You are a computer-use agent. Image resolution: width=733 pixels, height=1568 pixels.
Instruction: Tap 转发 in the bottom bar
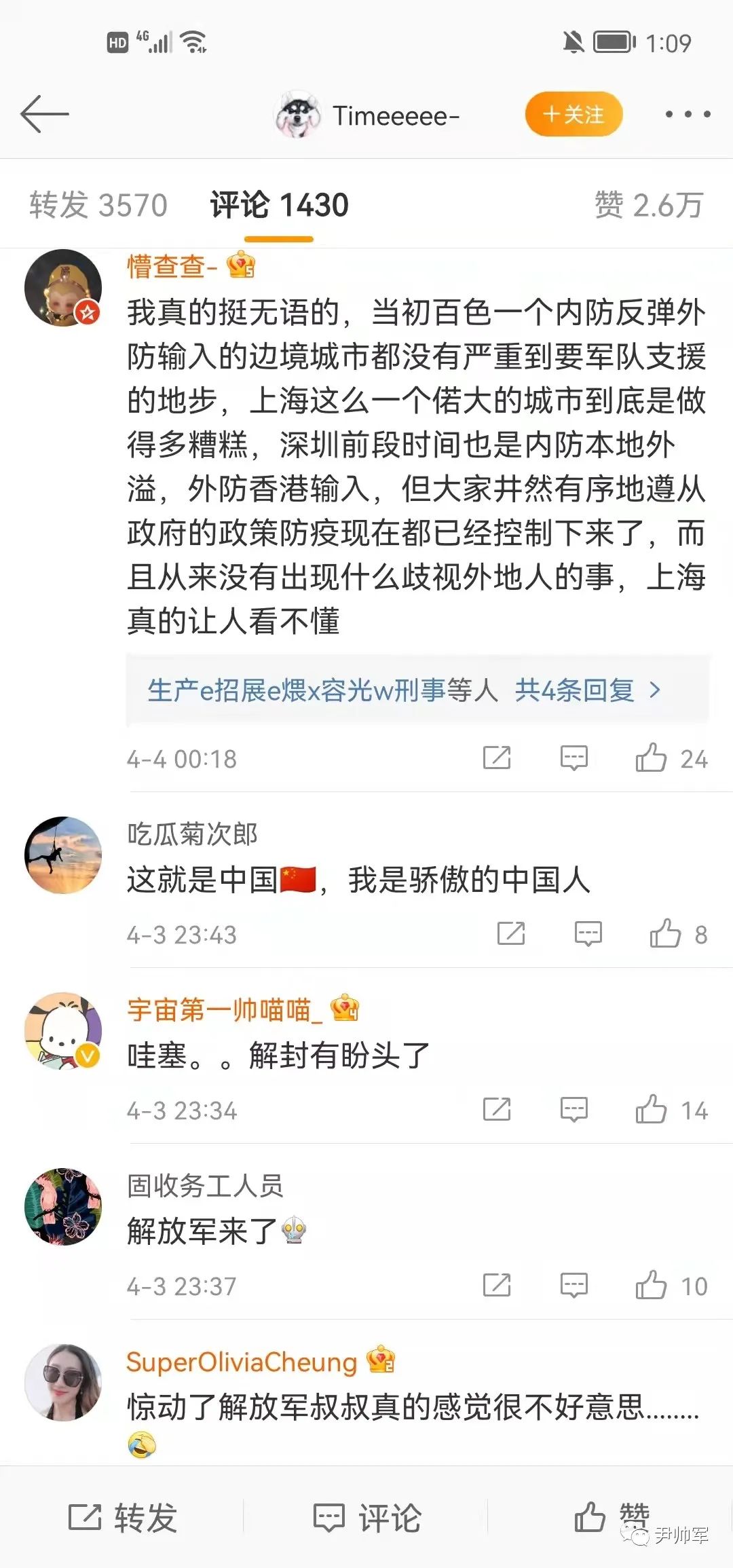(x=122, y=1518)
